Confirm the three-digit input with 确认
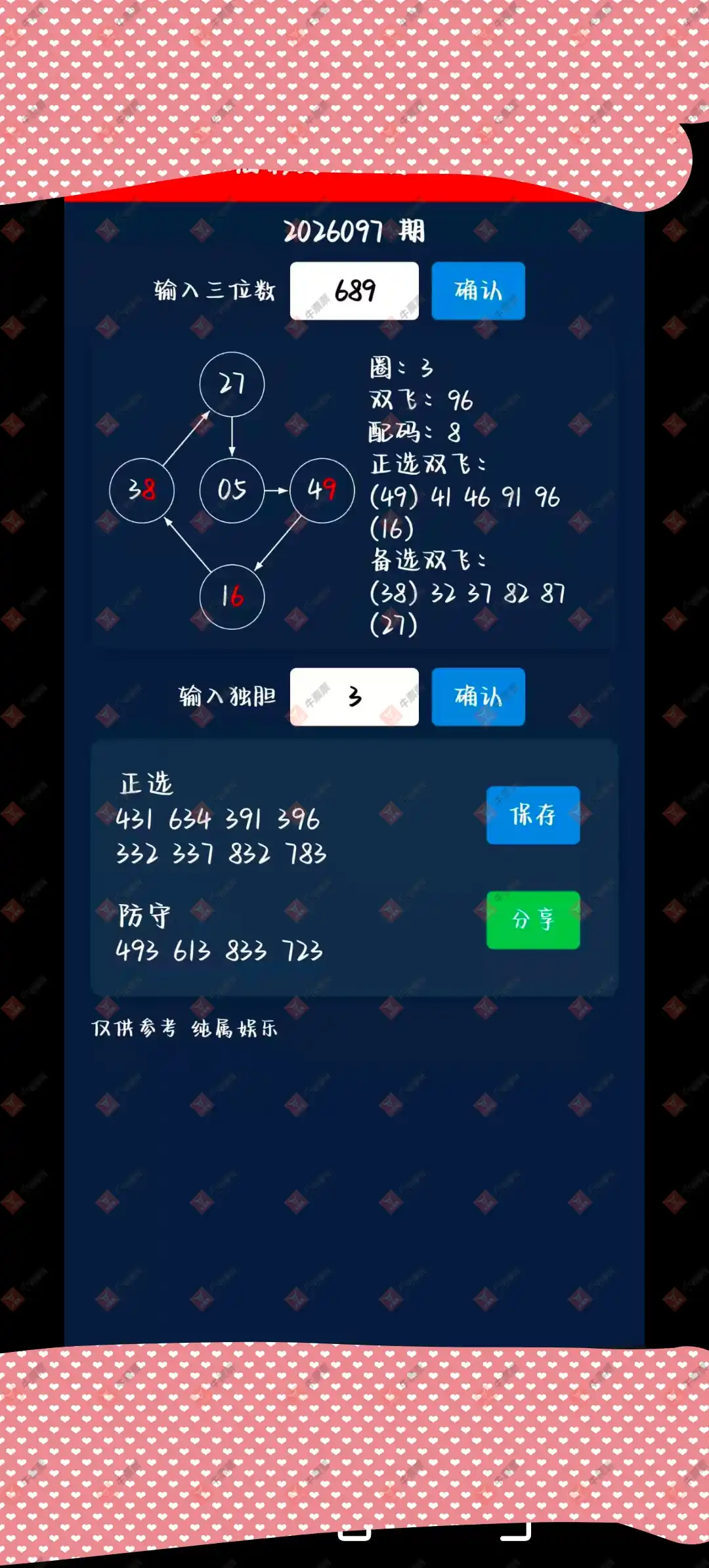The width and height of the screenshot is (709, 1568). coord(478,291)
